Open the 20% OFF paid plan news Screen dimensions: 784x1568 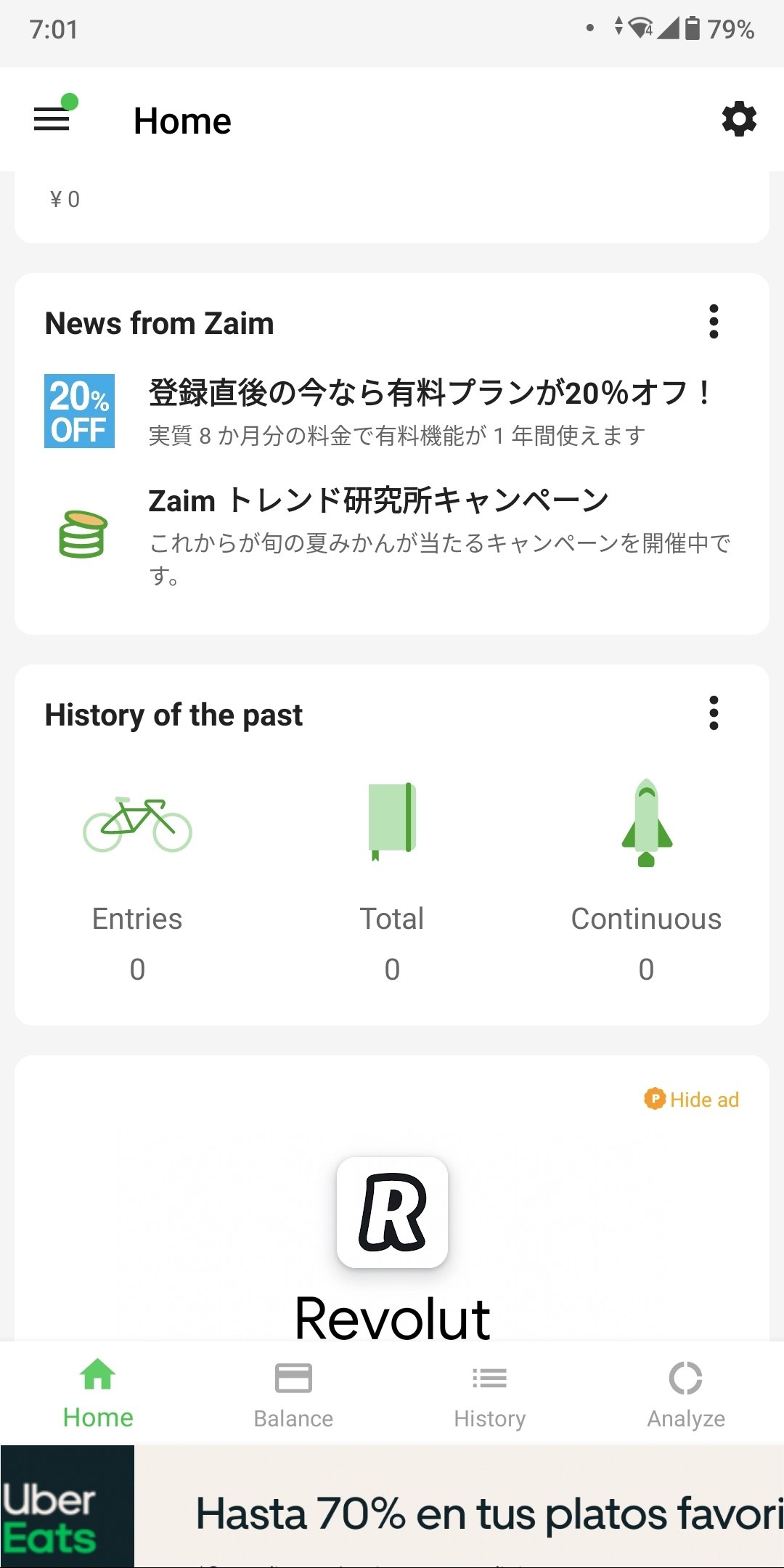pyautogui.click(x=392, y=411)
